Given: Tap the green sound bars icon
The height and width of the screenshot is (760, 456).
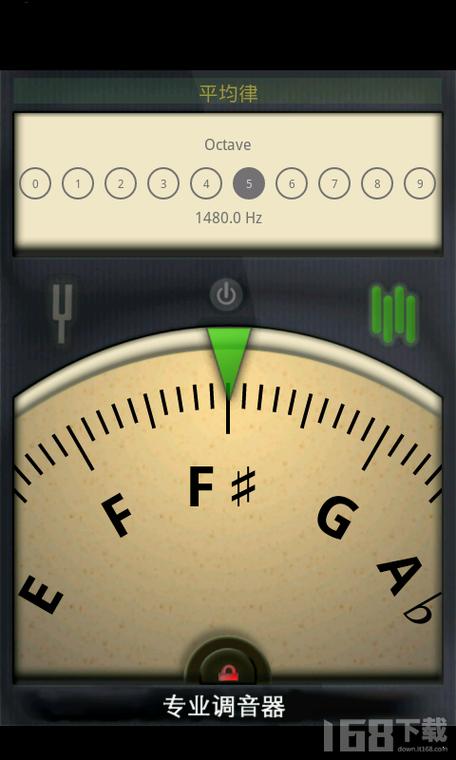Looking at the screenshot, I should coord(393,315).
